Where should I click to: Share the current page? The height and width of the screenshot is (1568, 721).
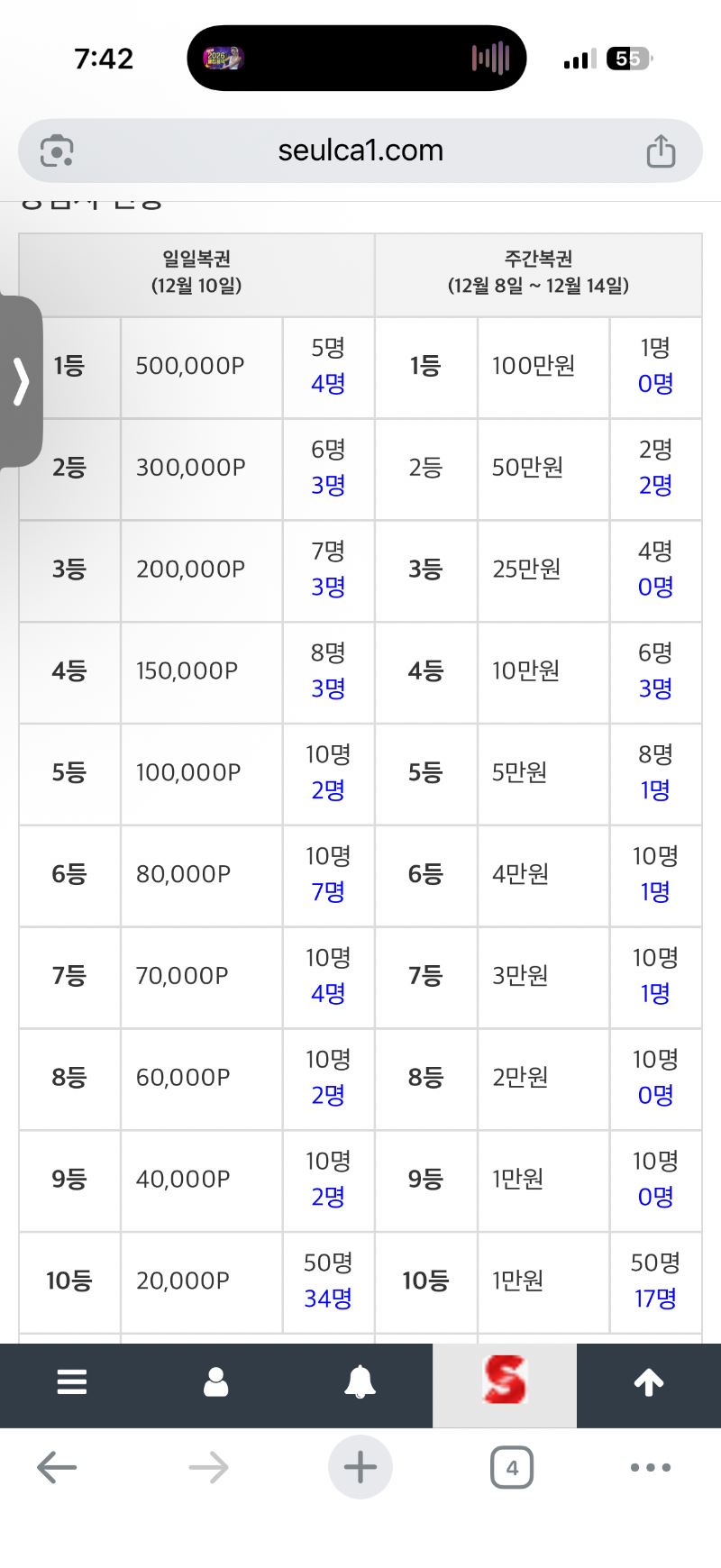click(x=661, y=151)
